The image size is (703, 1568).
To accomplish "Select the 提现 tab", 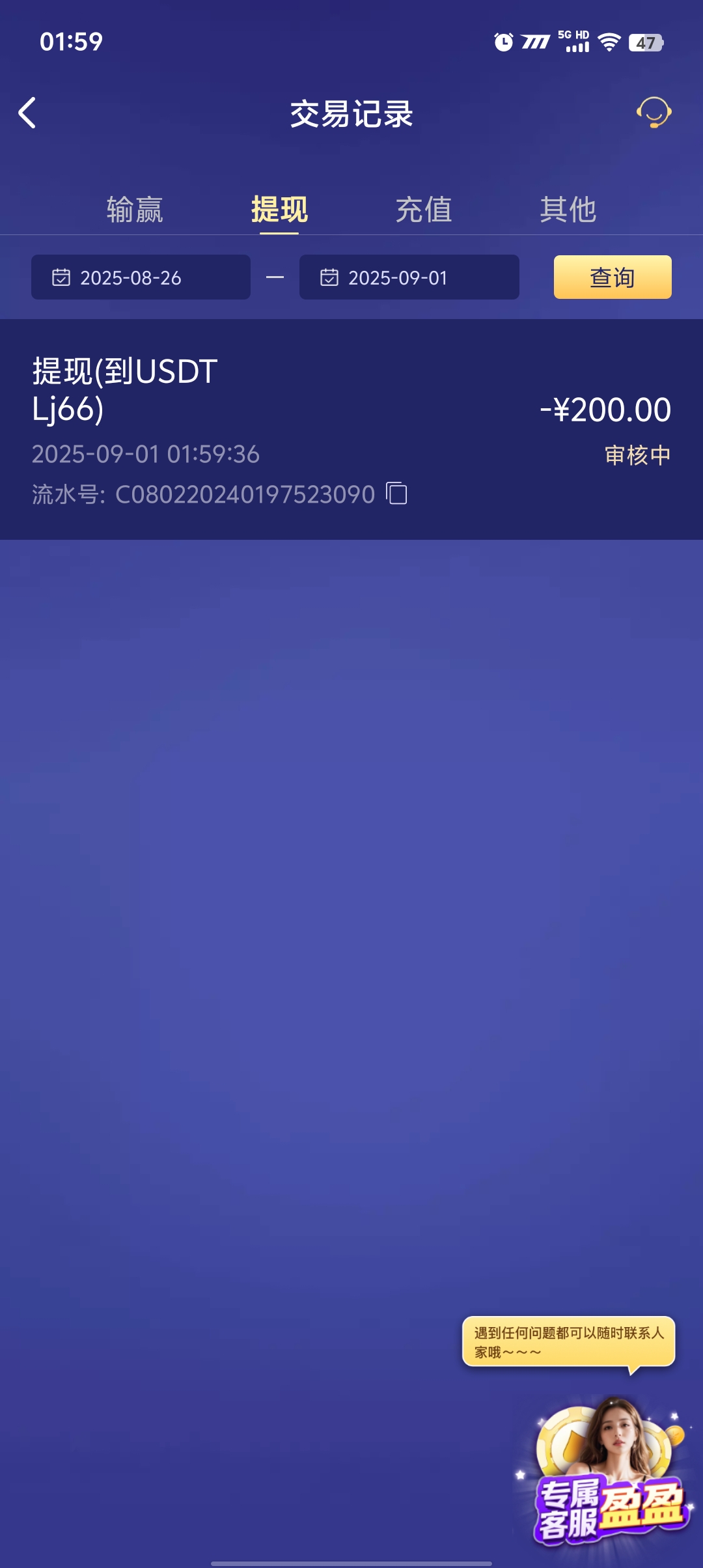I will pos(279,210).
